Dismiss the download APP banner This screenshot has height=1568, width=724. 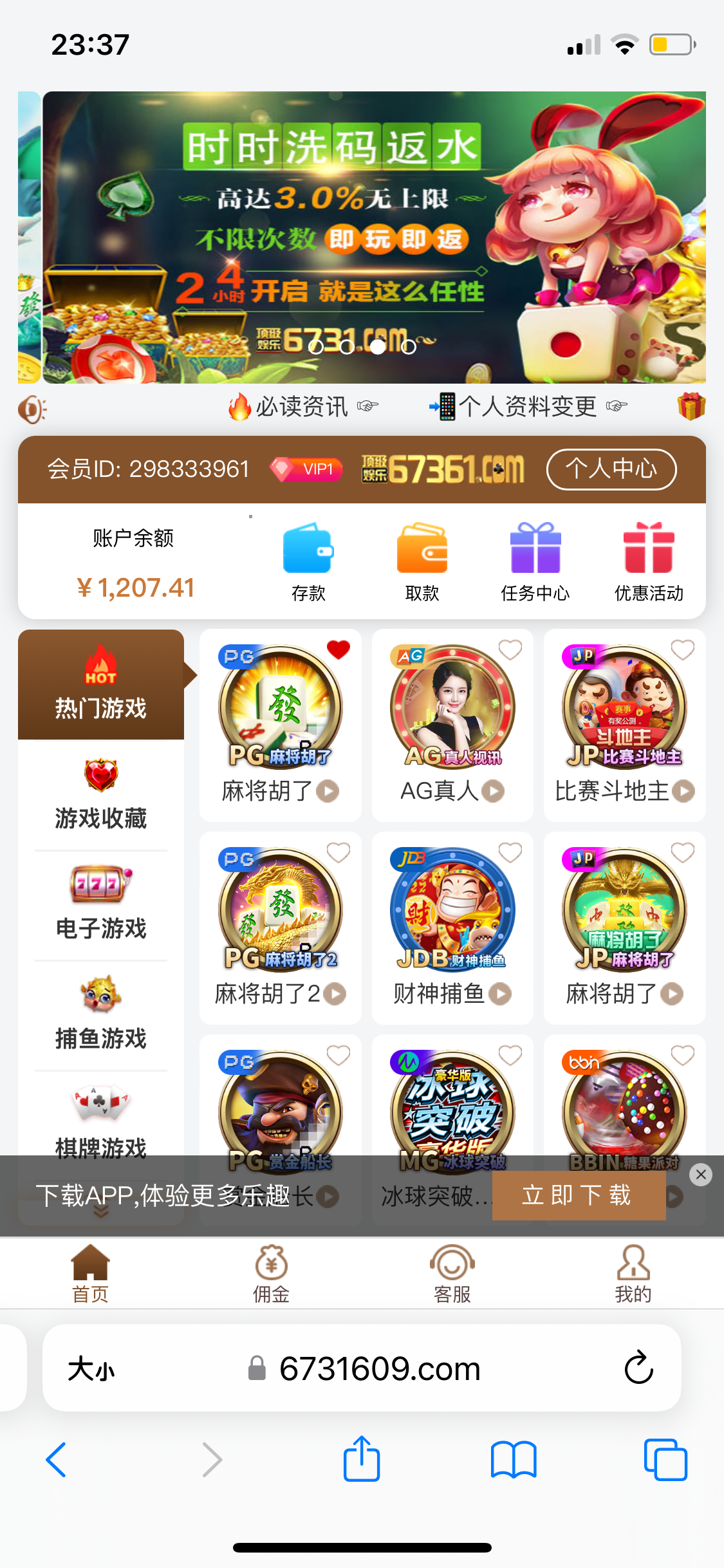pos(701,1174)
